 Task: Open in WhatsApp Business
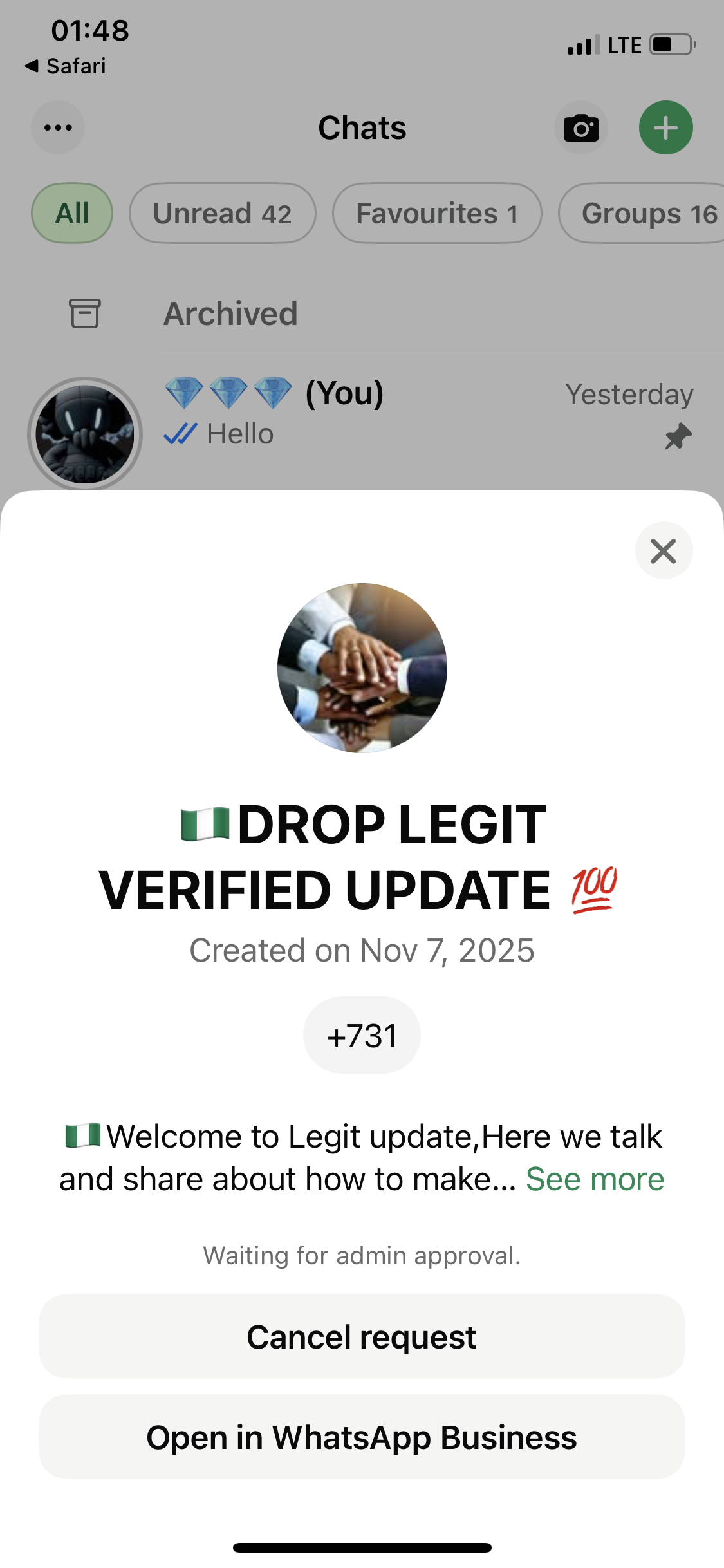point(362,1437)
